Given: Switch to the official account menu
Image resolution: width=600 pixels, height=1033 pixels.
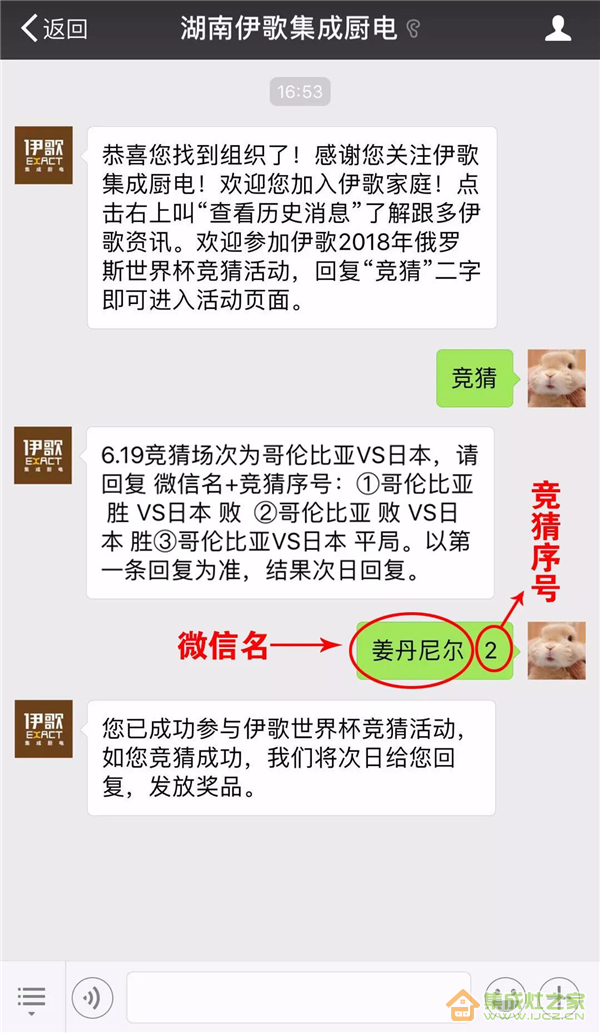Looking at the screenshot, I should click(32, 997).
